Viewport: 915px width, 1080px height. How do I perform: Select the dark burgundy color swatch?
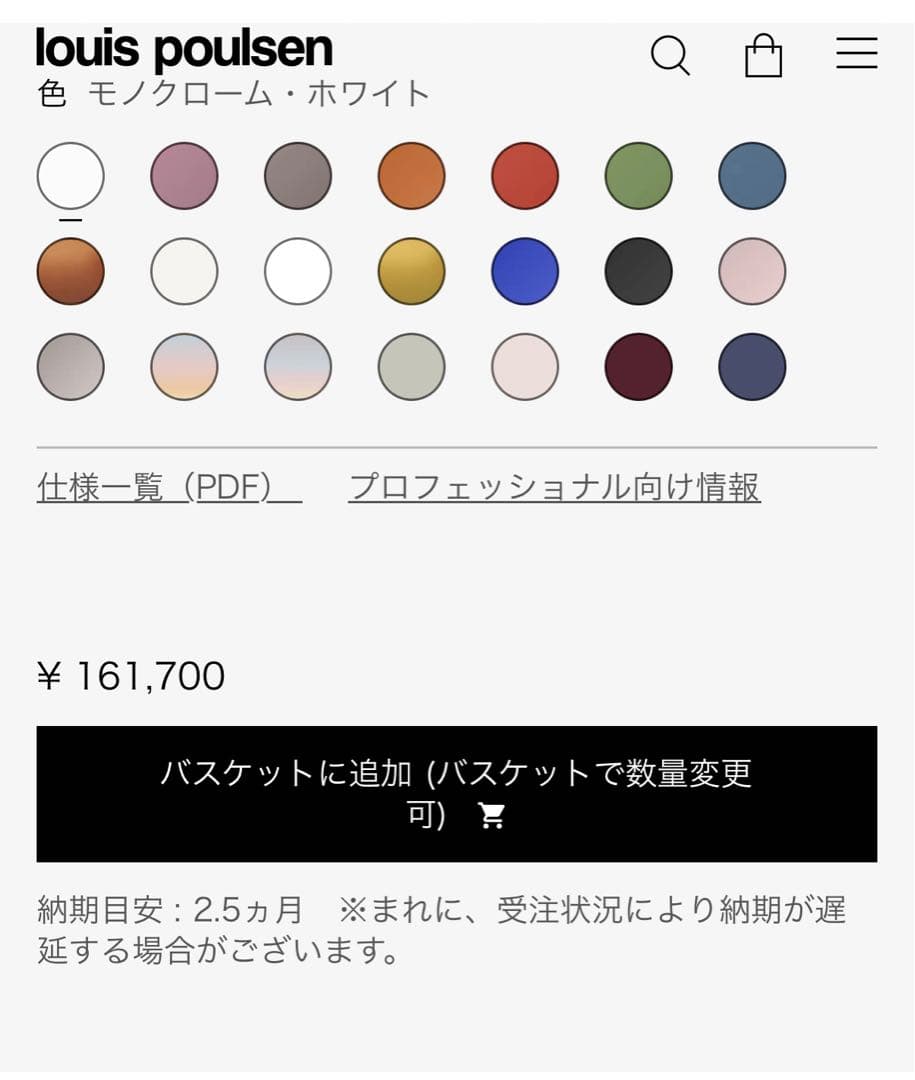pos(639,367)
